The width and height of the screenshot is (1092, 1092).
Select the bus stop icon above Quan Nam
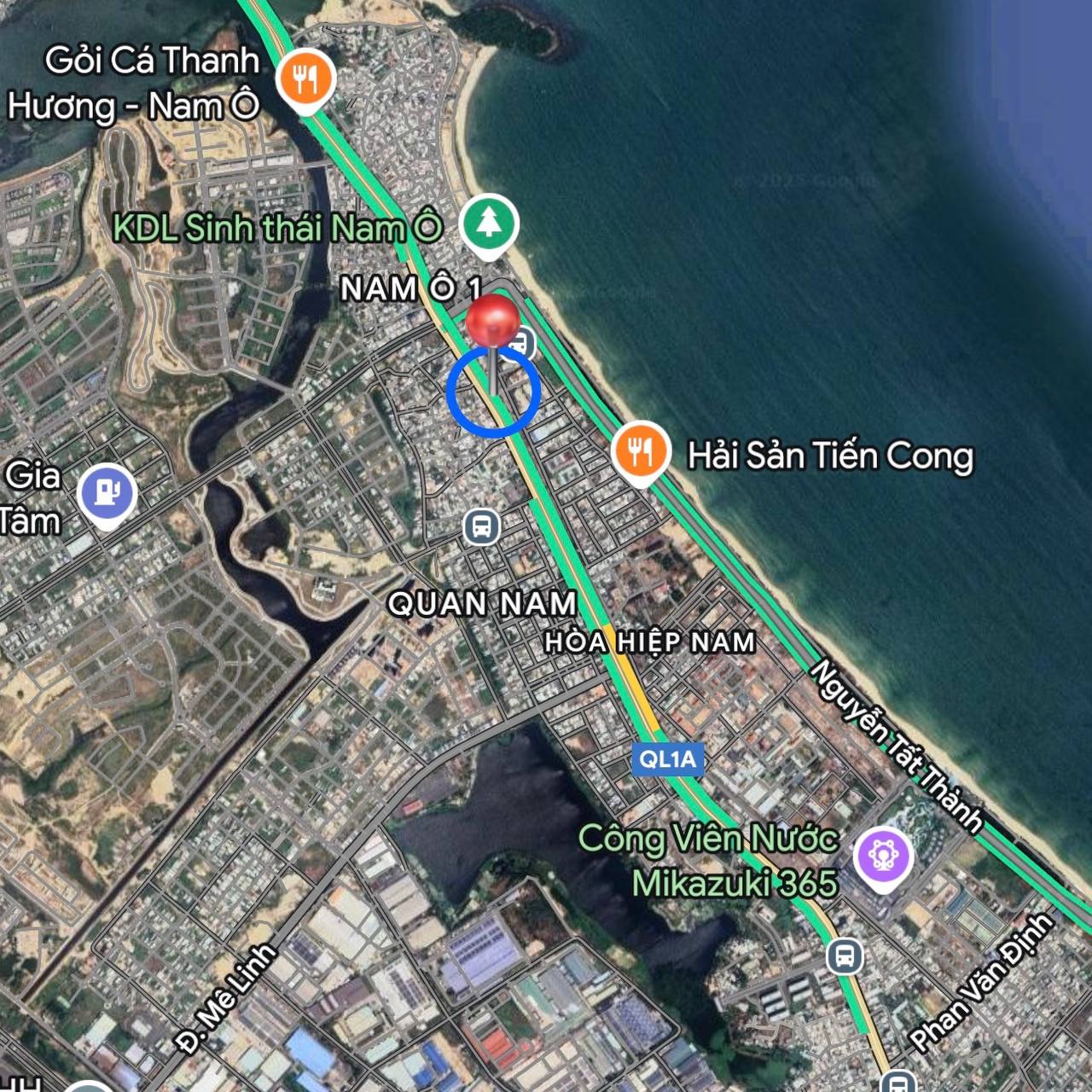pos(481,527)
